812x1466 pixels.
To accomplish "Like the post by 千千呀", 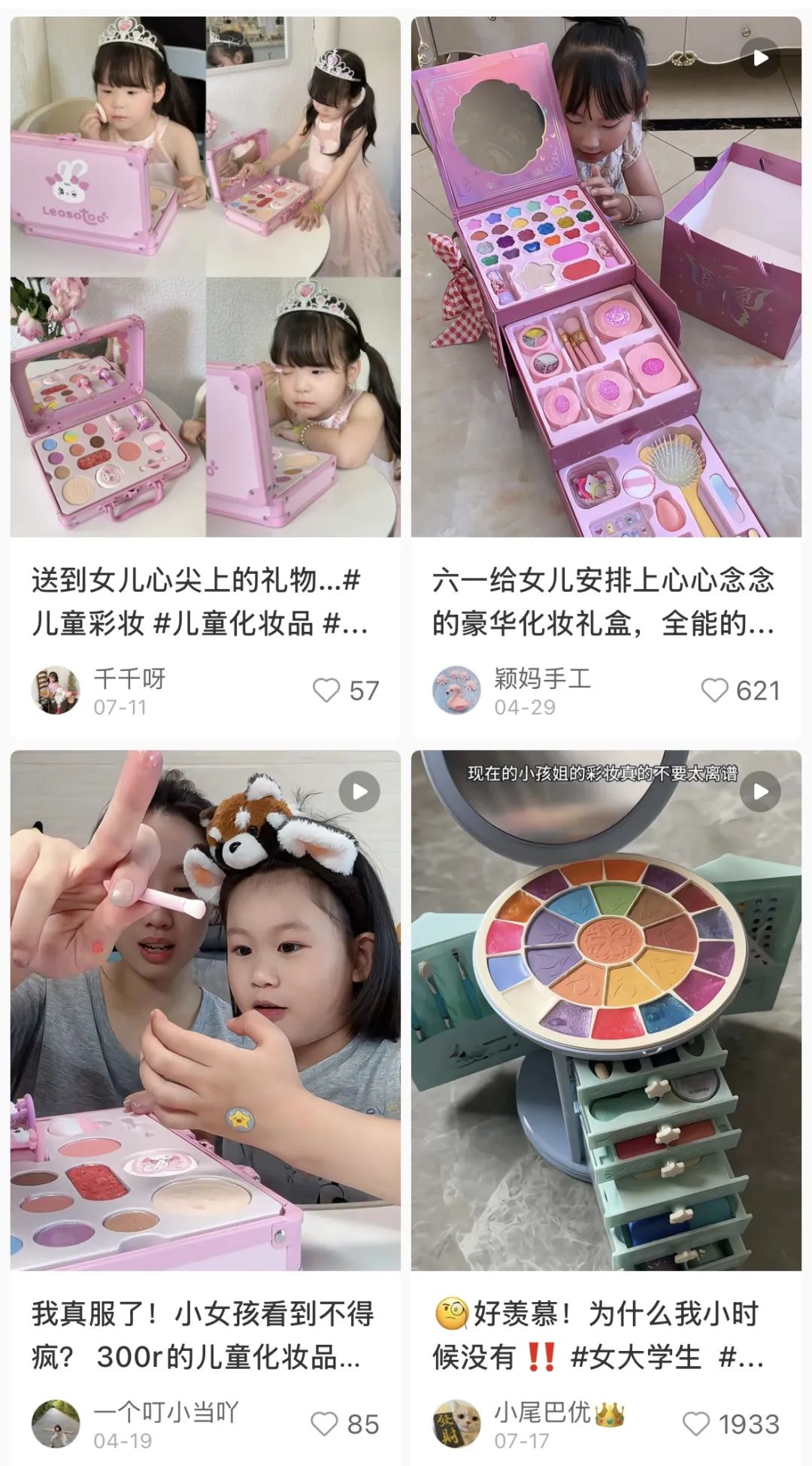I will pos(326,691).
